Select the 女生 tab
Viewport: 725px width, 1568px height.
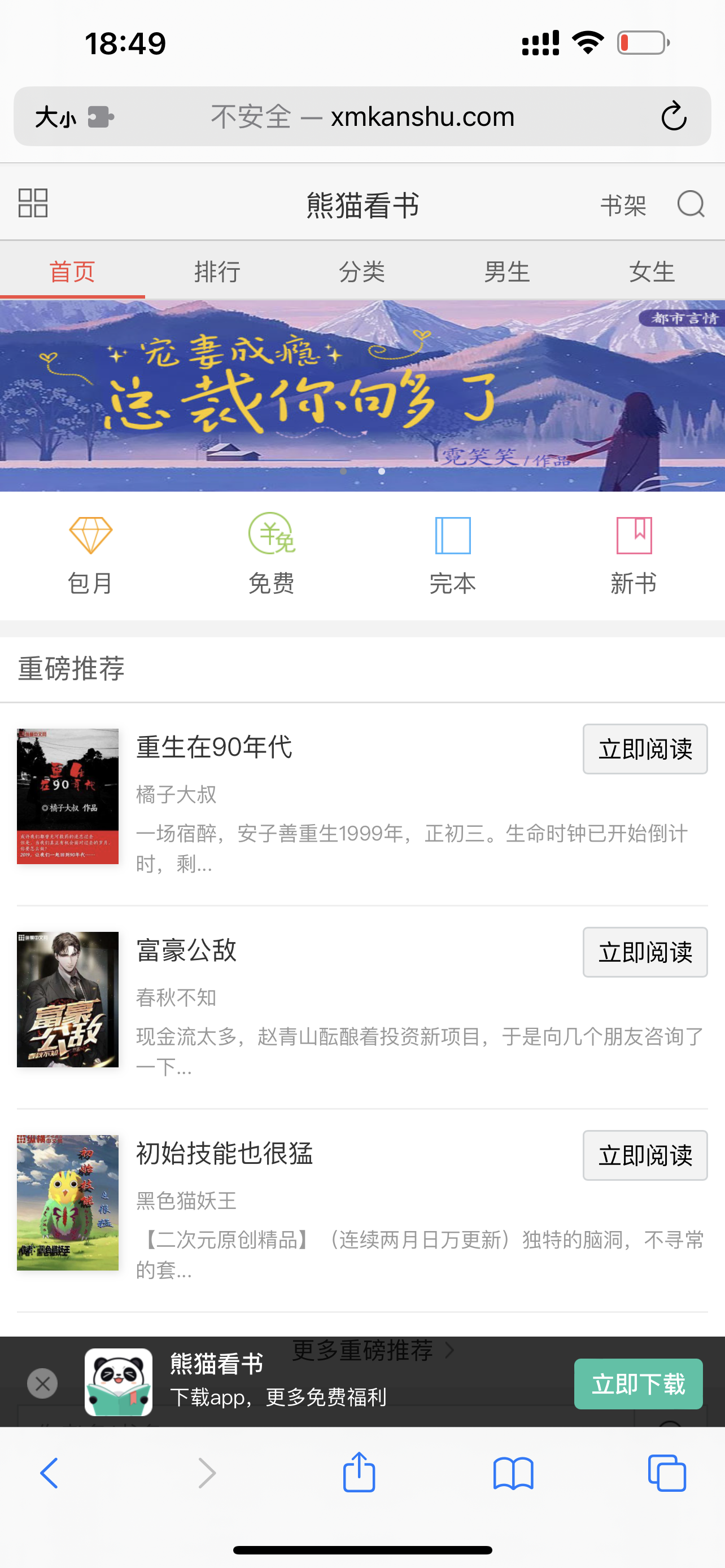click(x=652, y=271)
